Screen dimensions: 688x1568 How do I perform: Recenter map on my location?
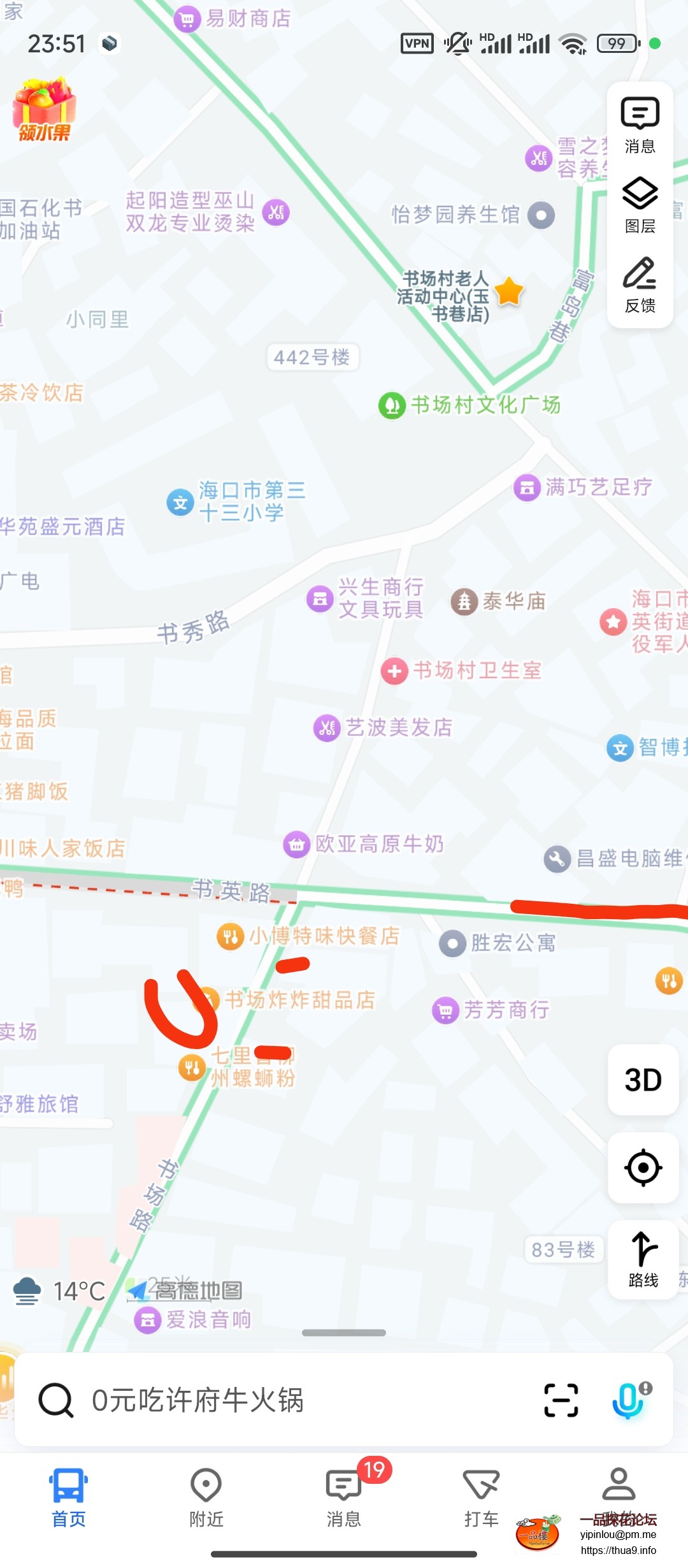click(643, 1168)
